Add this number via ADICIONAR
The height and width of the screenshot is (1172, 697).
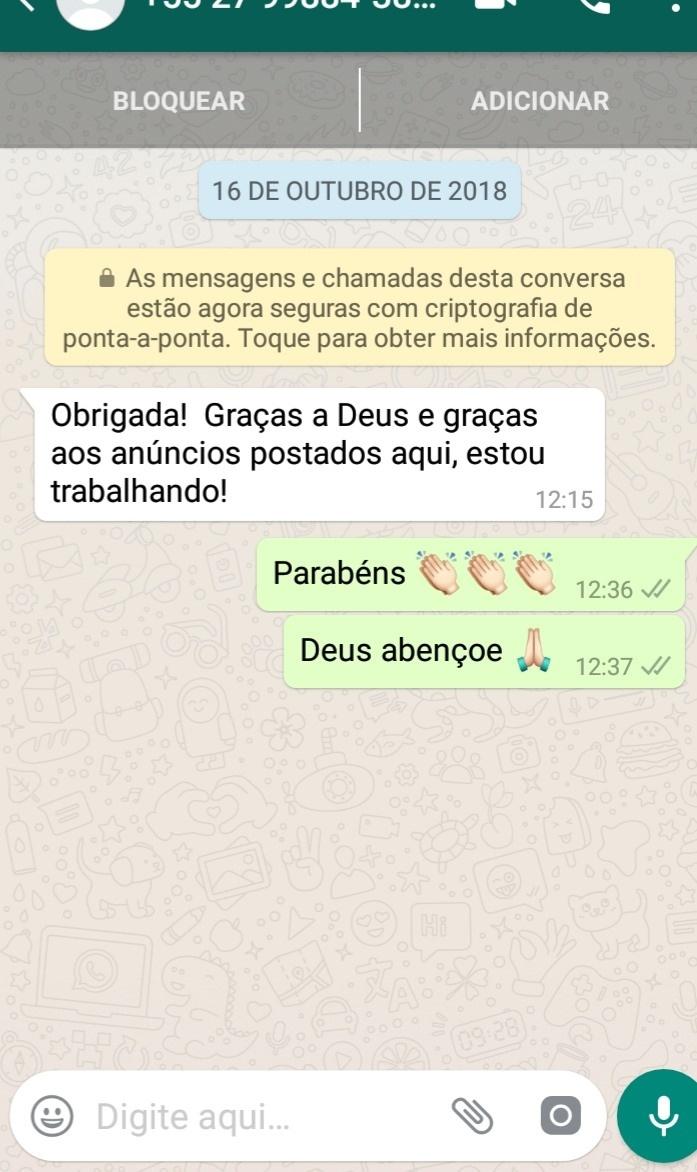click(x=539, y=101)
